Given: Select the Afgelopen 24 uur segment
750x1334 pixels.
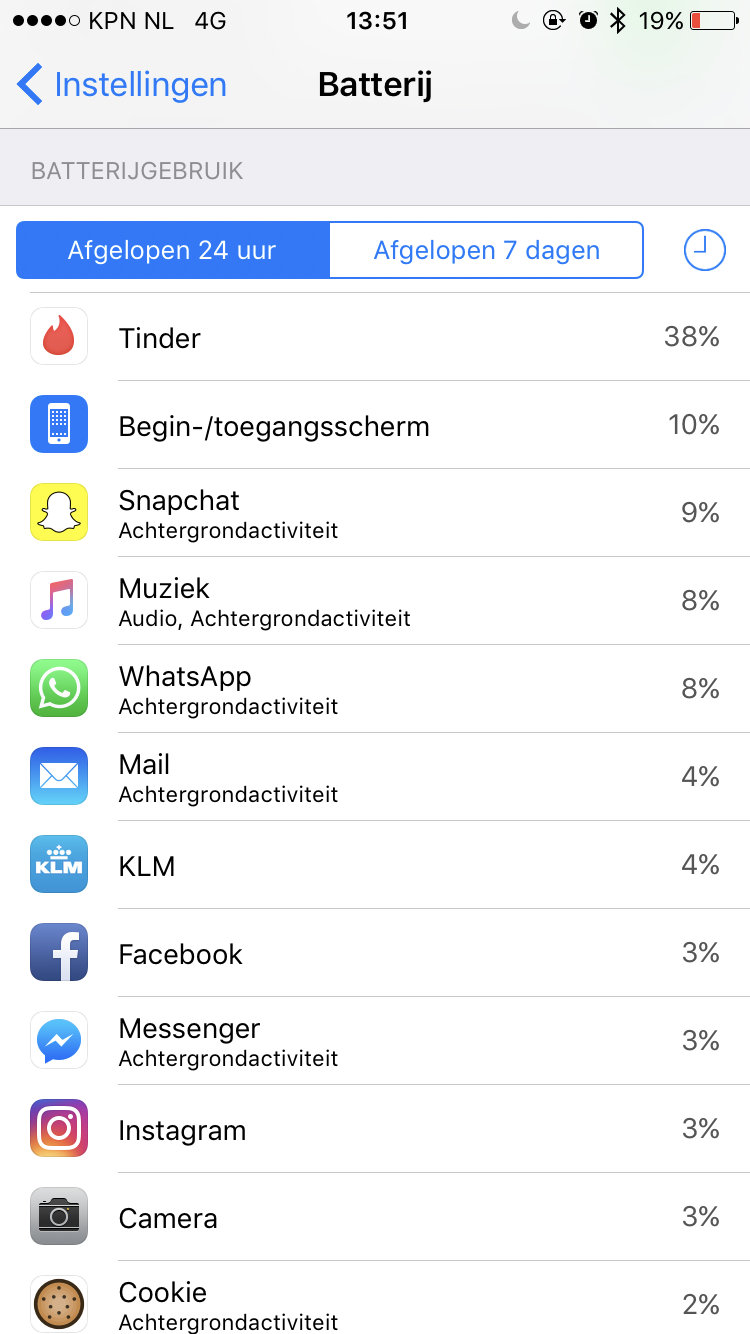Looking at the screenshot, I should pyautogui.click(x=172, y=250).
